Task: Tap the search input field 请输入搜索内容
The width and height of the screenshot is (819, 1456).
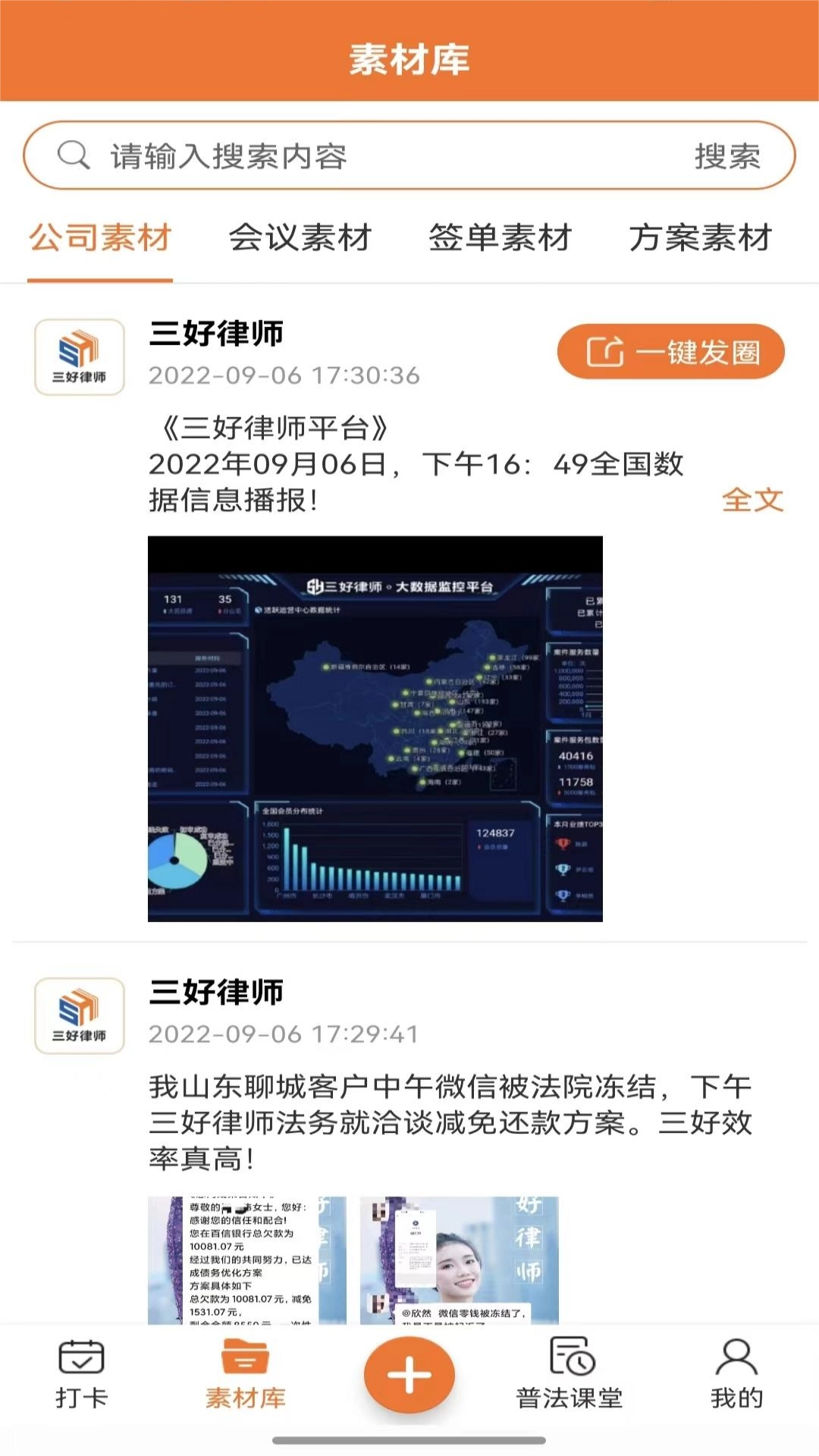Action: pyautogui.click(x=303, y=155)
